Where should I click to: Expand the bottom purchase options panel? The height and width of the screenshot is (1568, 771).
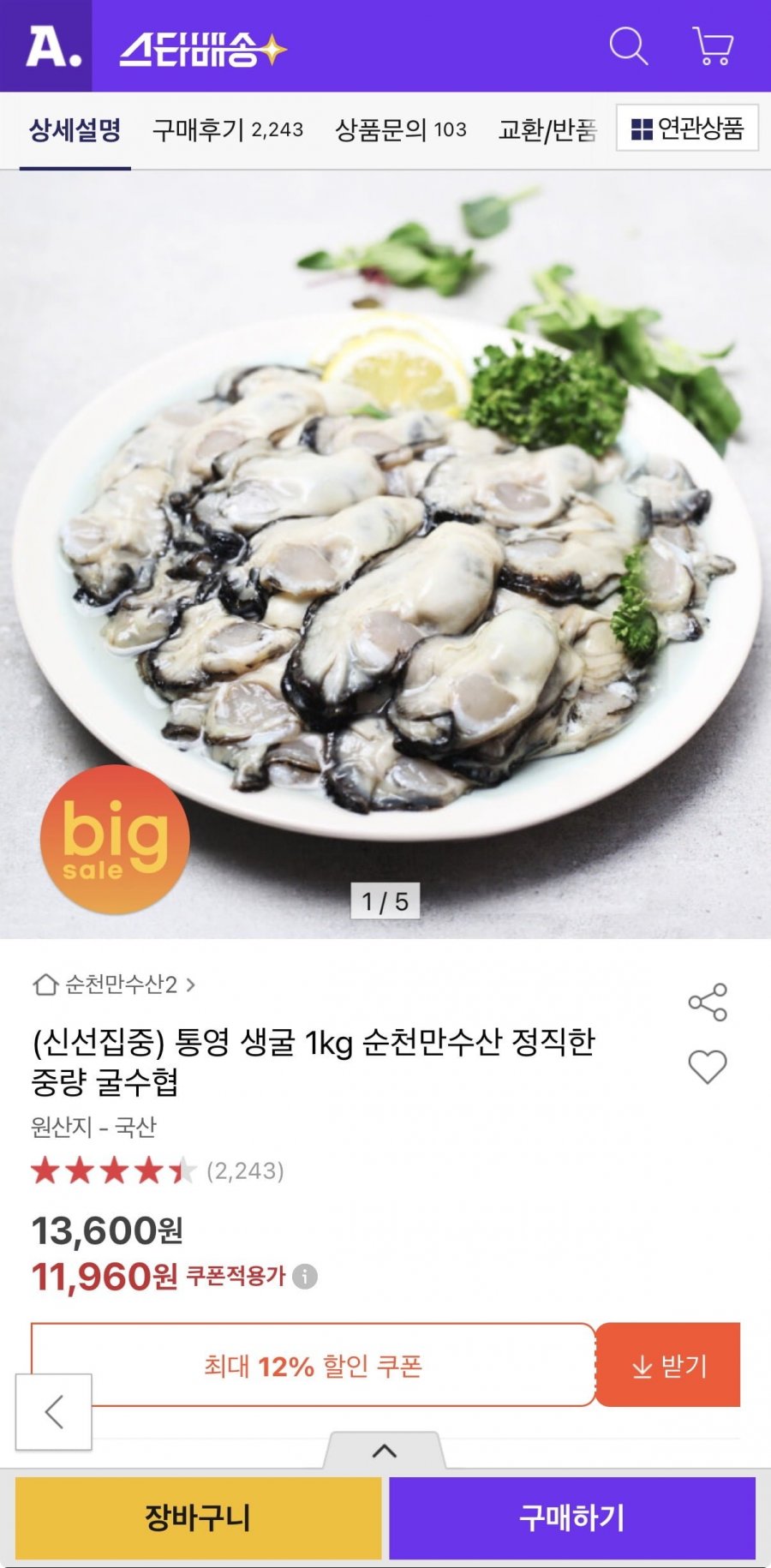coord(385,1451)
